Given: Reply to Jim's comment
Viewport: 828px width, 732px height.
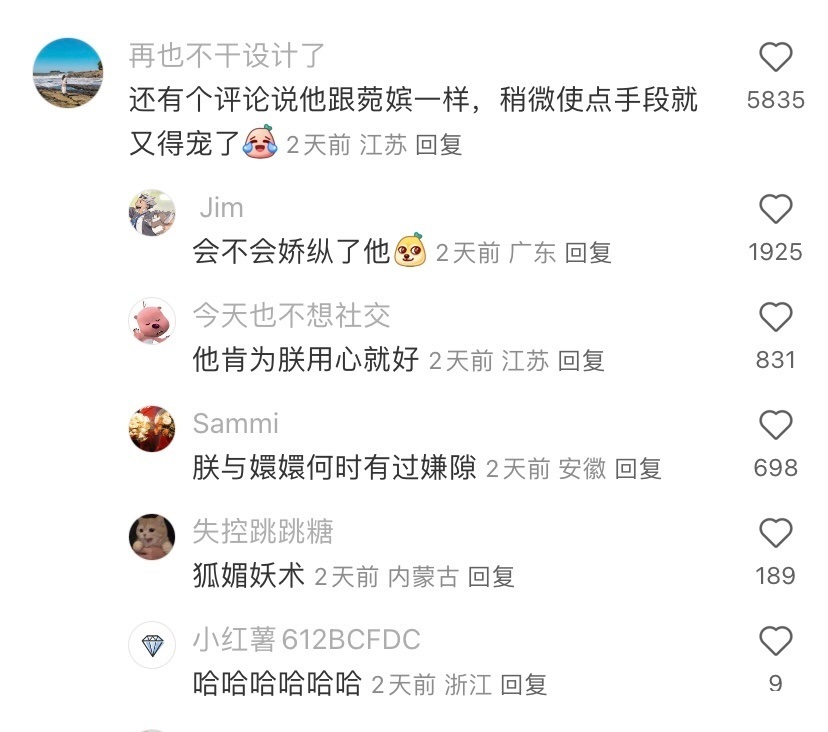Looking at the screenshot, I should [587, 253].
